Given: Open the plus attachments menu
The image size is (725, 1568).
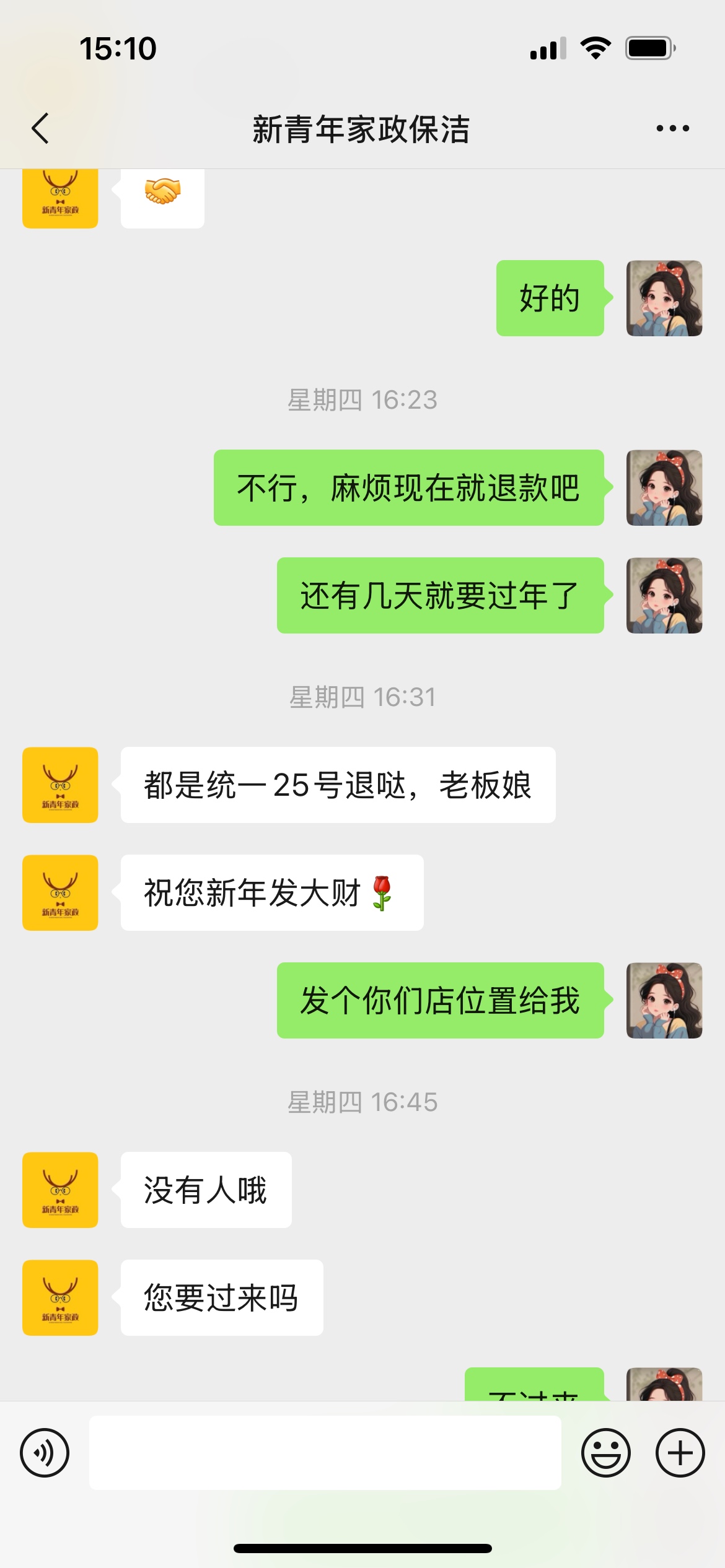Looking at the screenshot, I should [680, 1453].
